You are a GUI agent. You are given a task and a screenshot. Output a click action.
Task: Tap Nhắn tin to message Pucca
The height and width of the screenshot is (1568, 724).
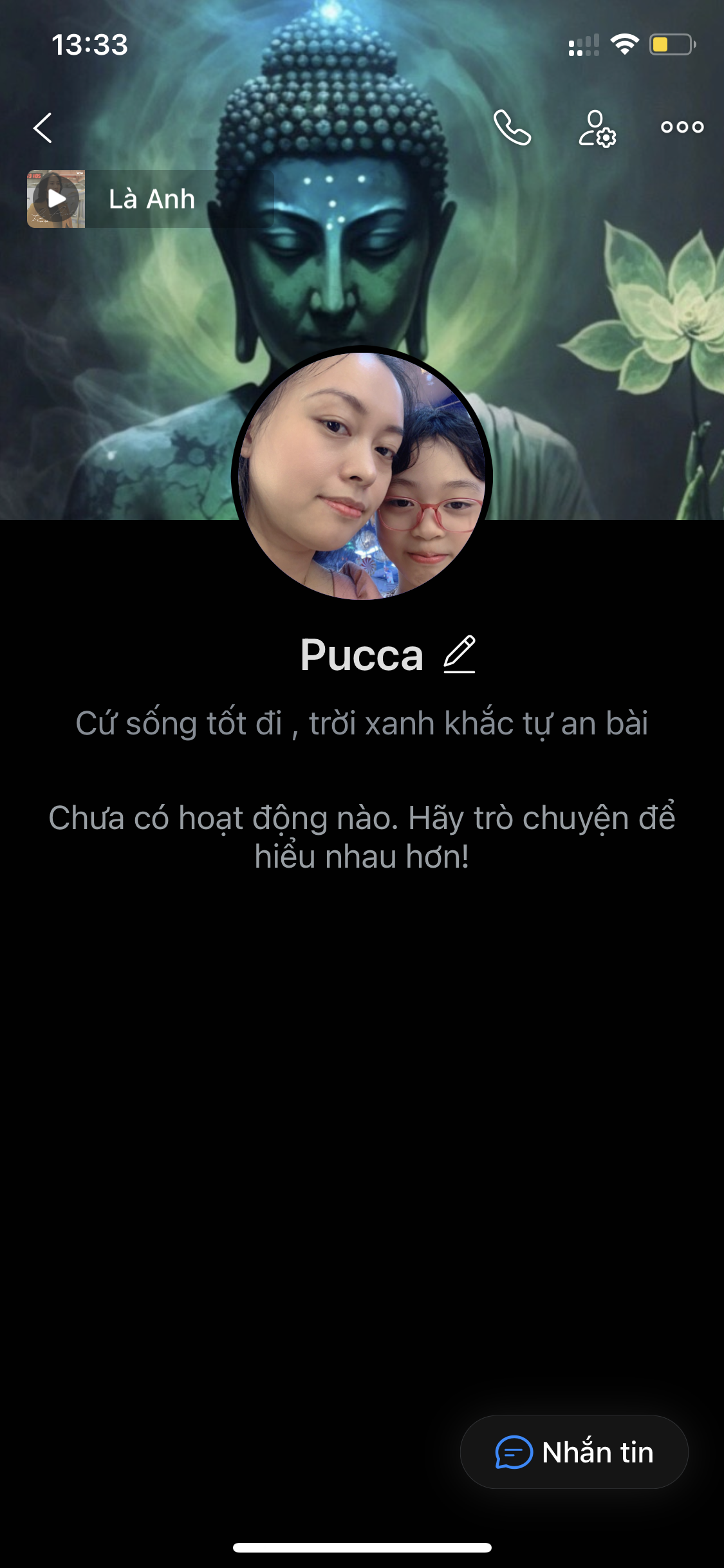(574, 1452)
